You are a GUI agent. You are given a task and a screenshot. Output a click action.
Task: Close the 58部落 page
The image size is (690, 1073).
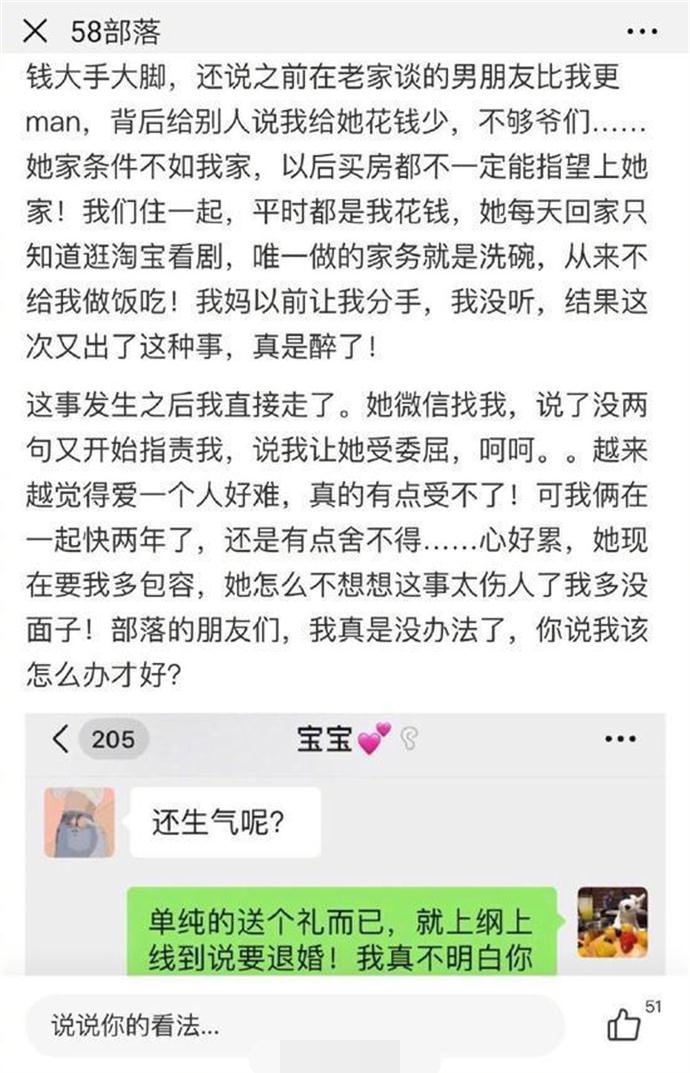click(x=35, y=33)
